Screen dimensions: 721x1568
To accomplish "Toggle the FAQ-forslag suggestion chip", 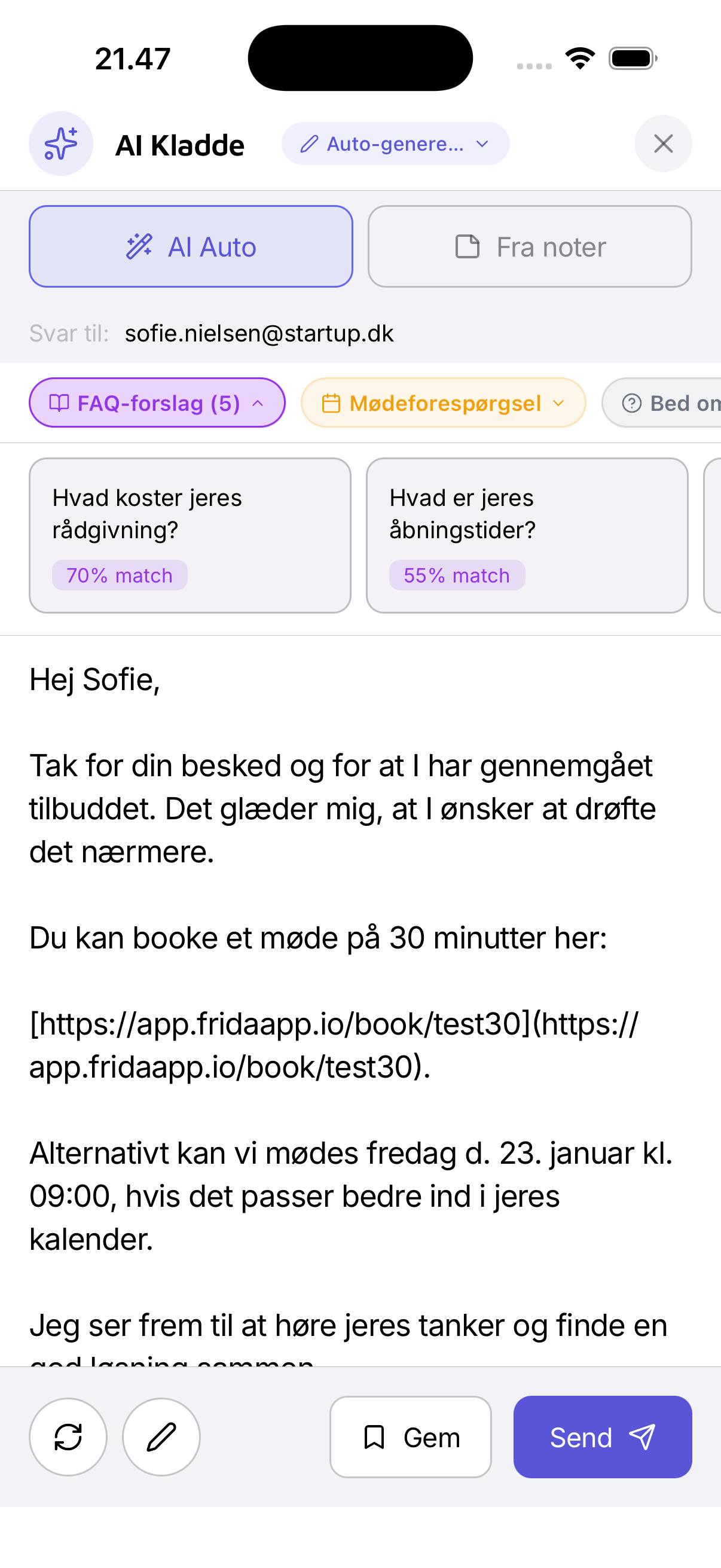I will point(157,402).
